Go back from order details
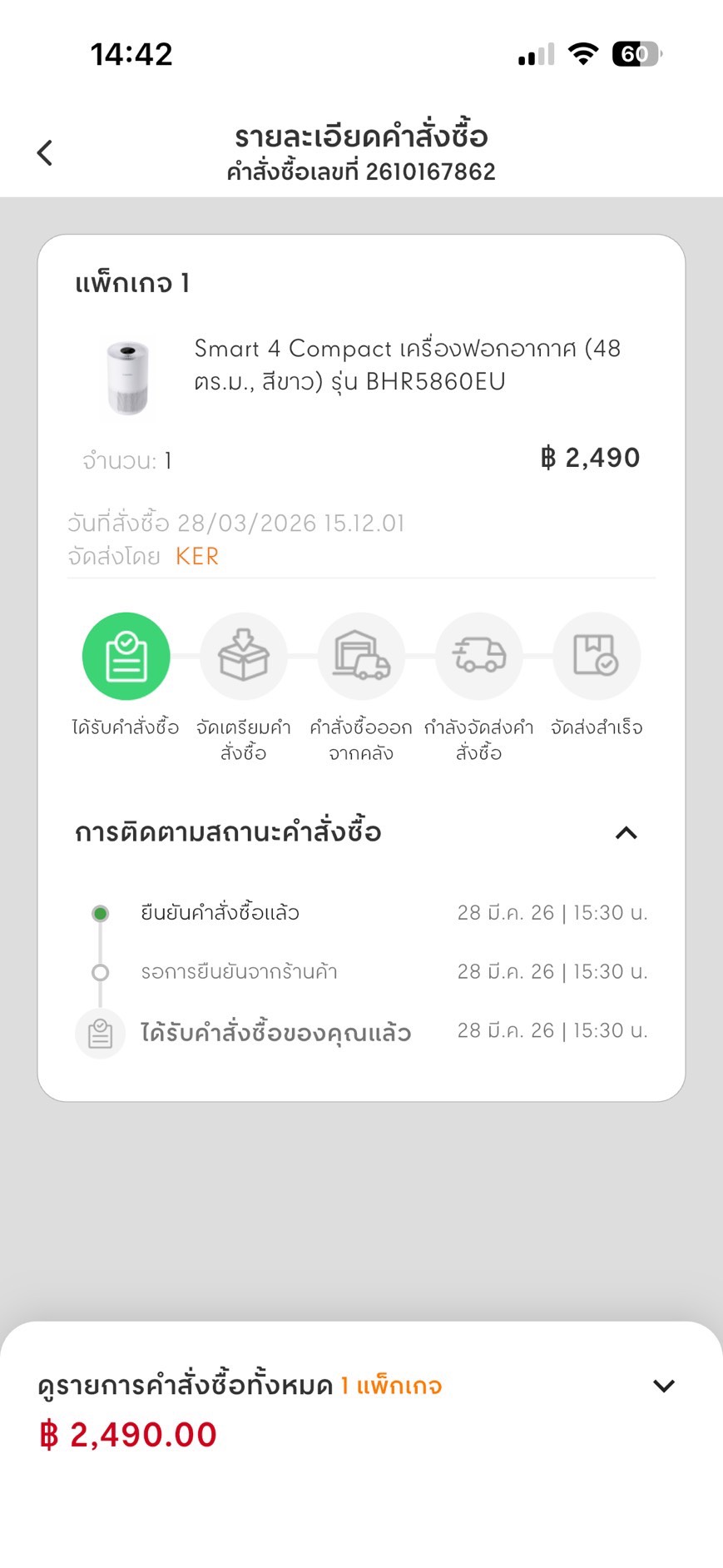The width and height of the screenshot is (723, 1568). point(45,152)
